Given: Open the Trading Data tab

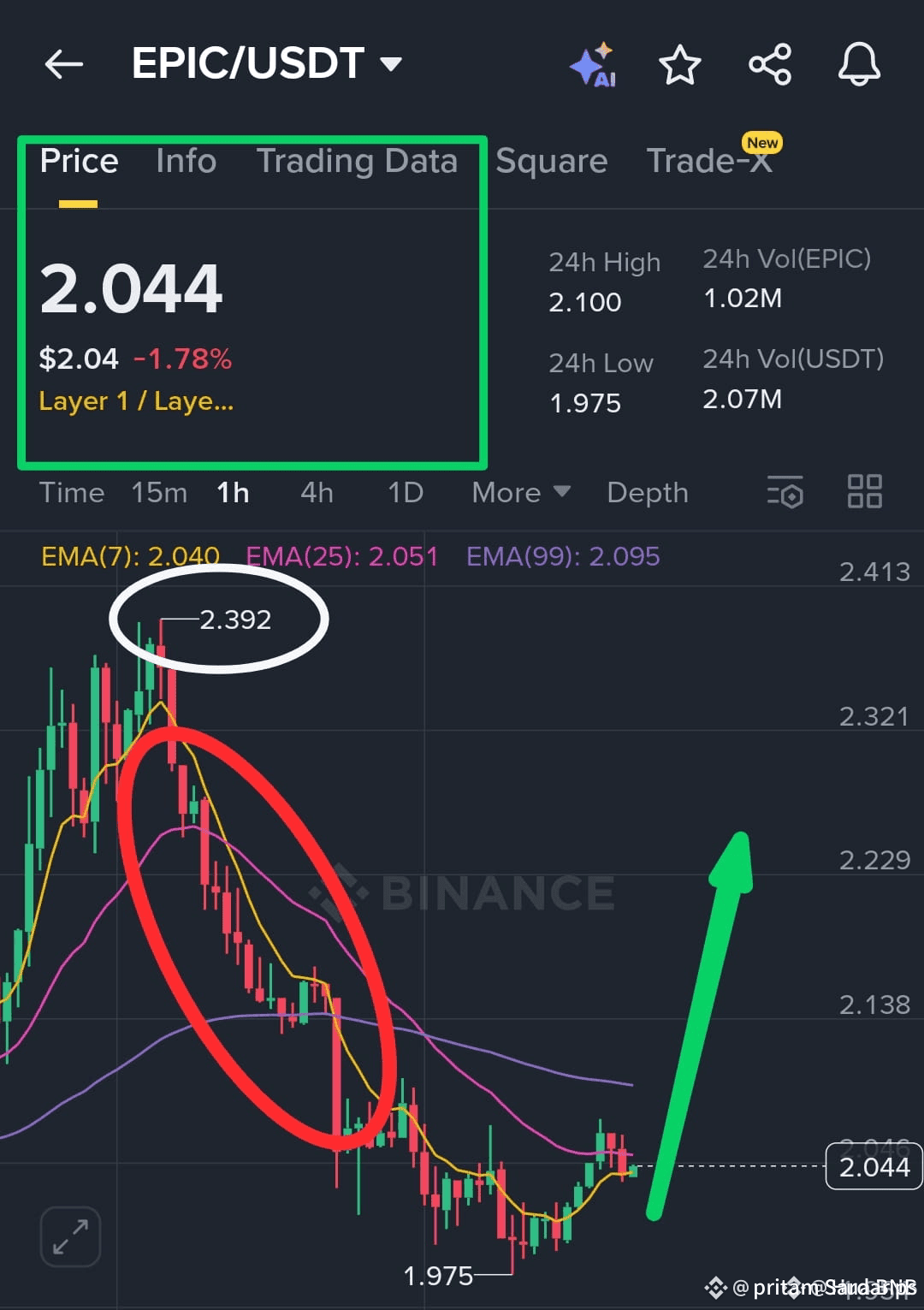Looking at the screenshot, I should [357, 161].
